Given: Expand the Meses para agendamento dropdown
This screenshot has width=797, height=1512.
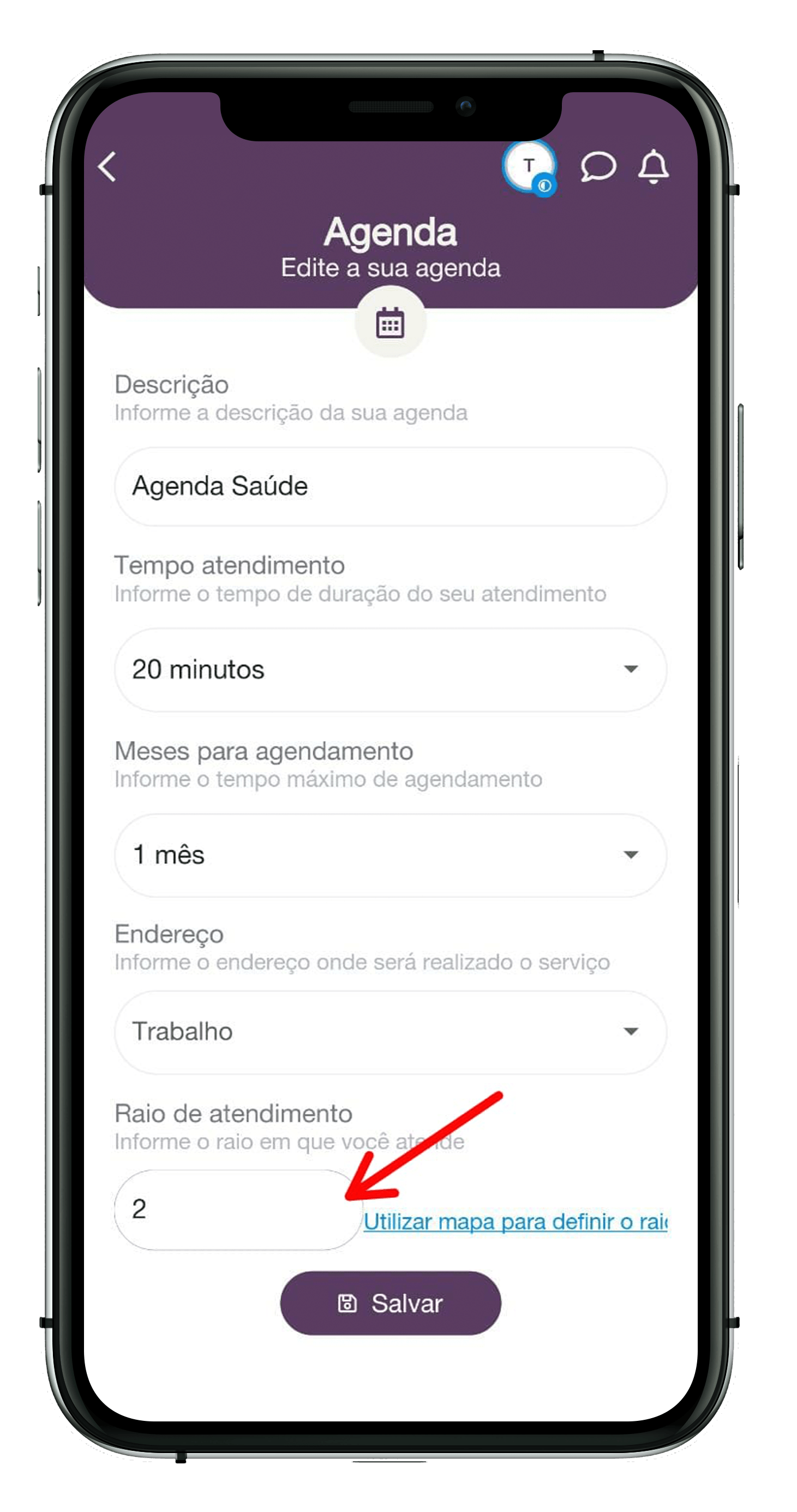Looking at the screenshot, I should [390, 855].
